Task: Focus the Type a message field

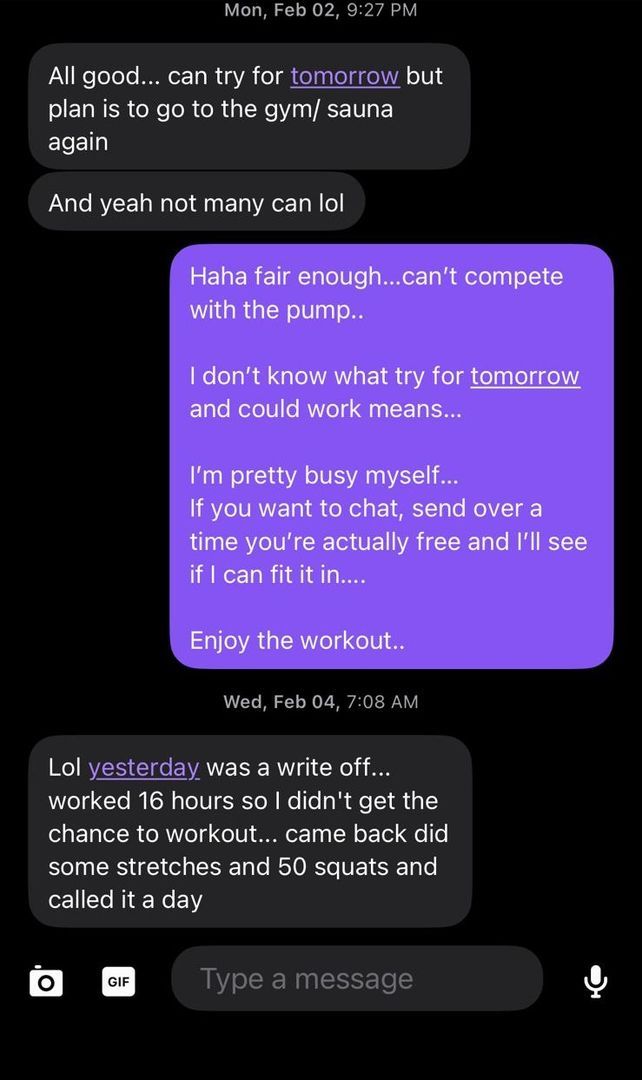Action: pos(356,979)
